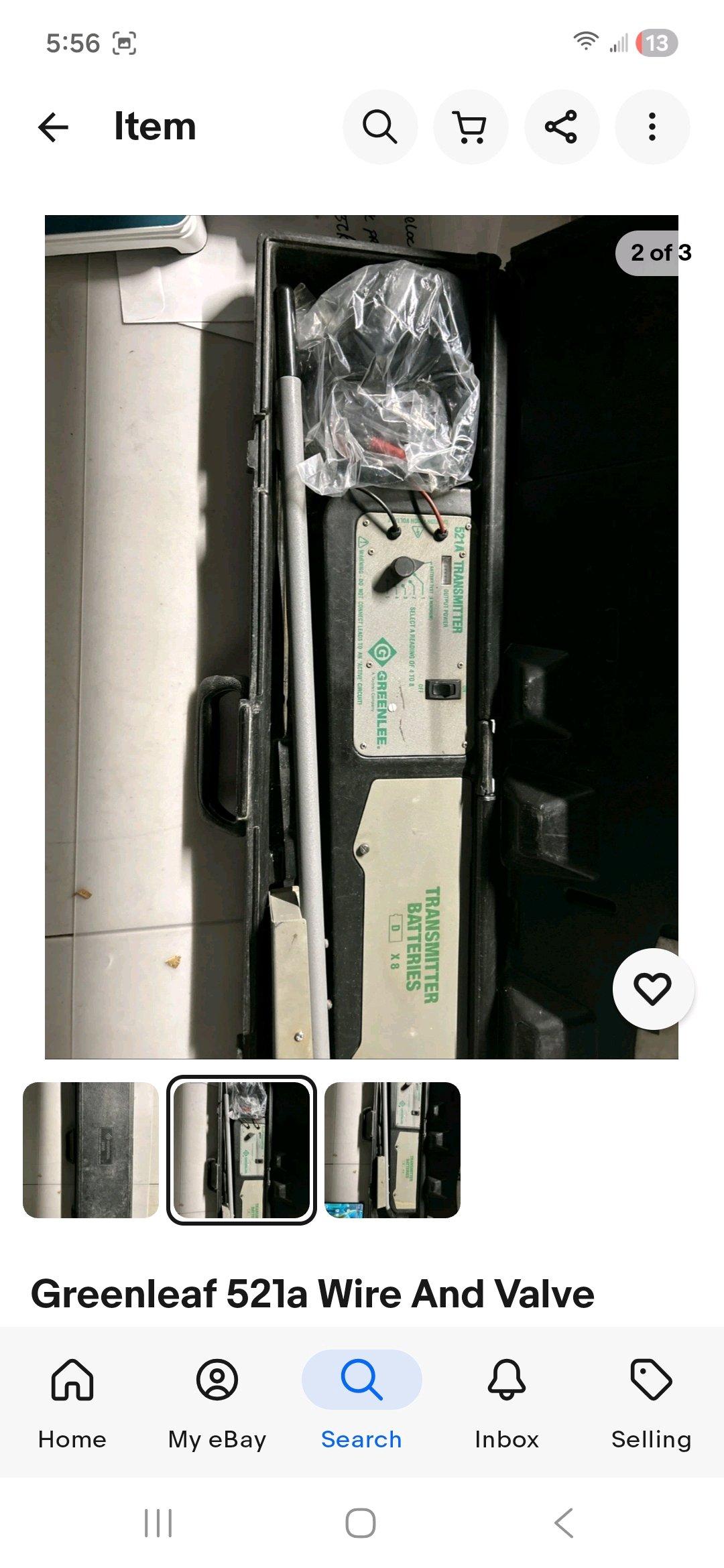Switch to the My eBay tab

[x=217, y=1402]
